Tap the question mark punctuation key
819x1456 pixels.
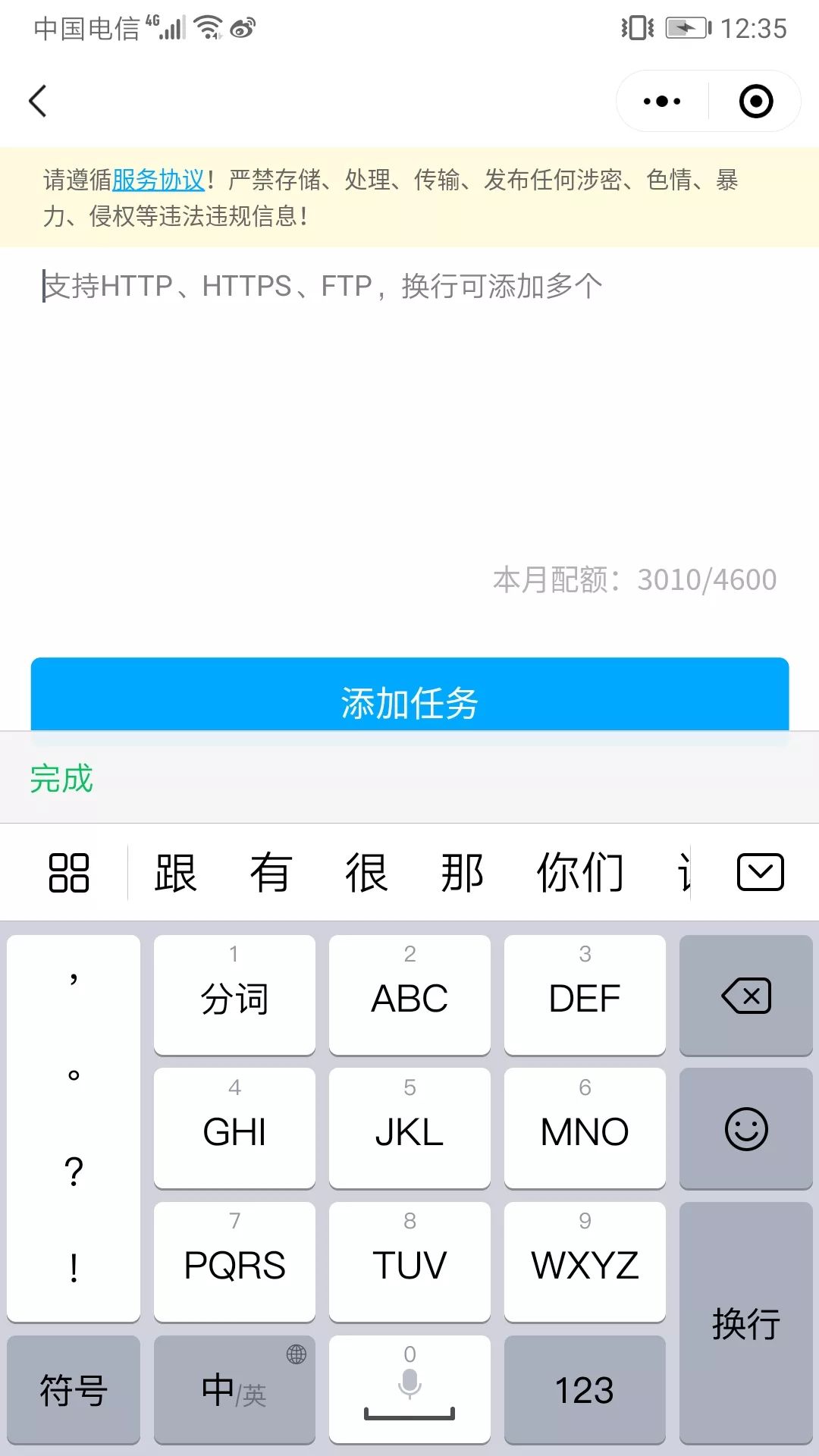[74, 1172]
